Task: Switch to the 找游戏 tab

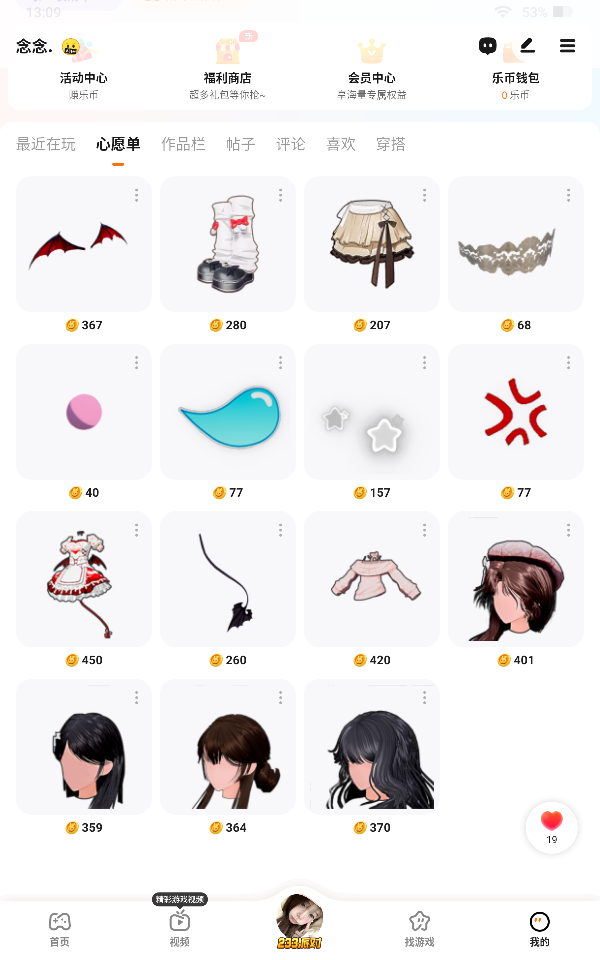Action: pyautogui.click(x=419, y=929)
